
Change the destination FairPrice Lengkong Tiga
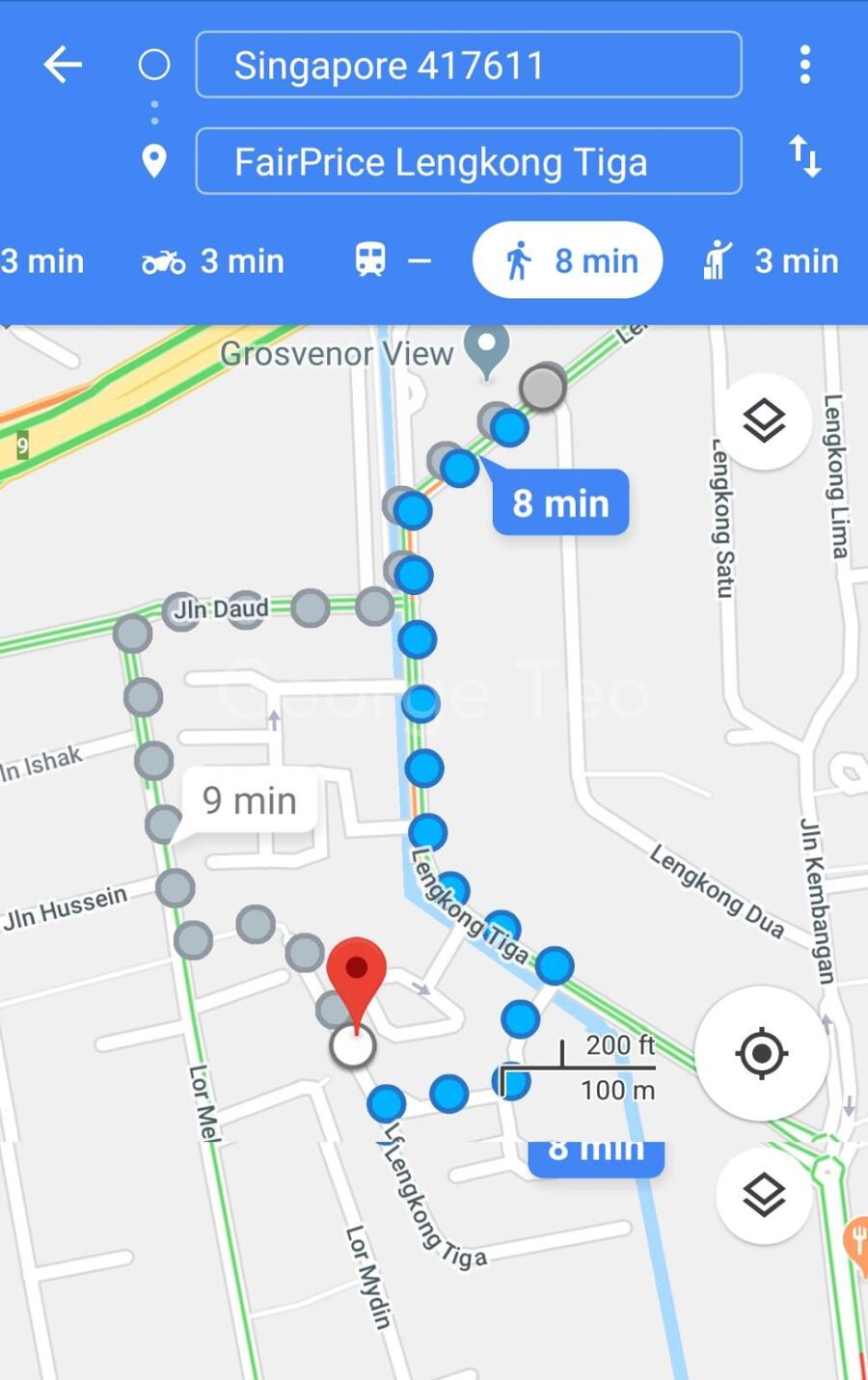point(469,162)
